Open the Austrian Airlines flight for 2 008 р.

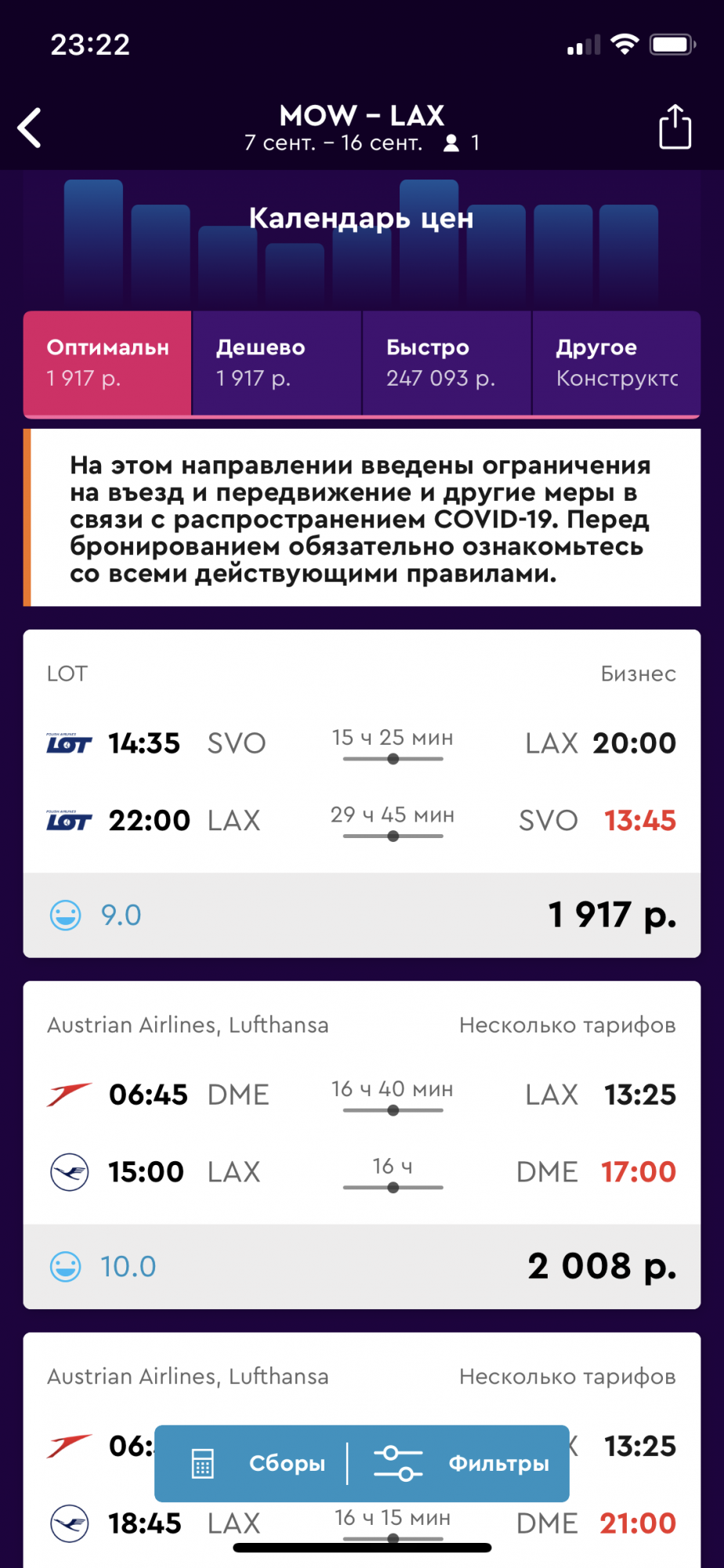(362, 1144)
